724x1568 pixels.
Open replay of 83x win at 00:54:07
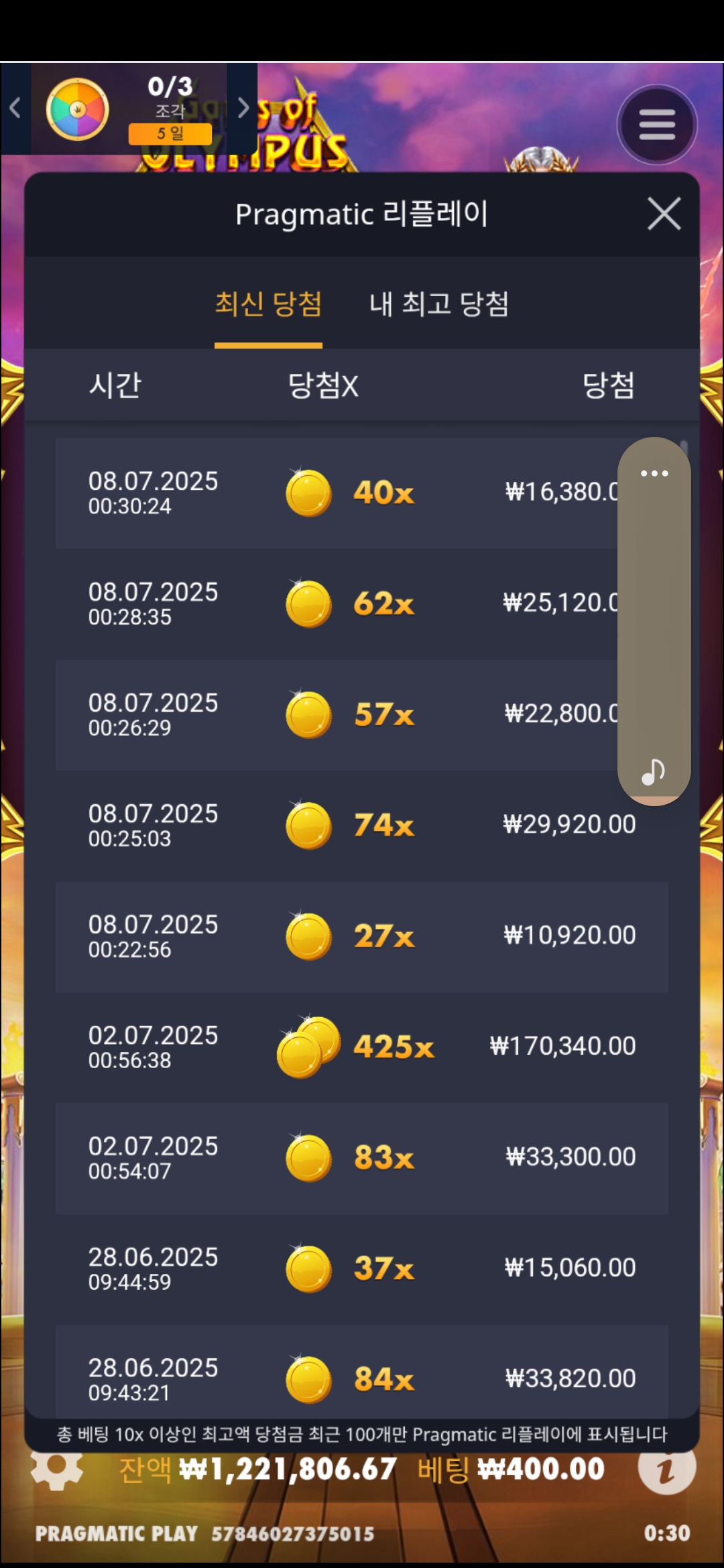pyautogui.click(x=362, y=1157)
